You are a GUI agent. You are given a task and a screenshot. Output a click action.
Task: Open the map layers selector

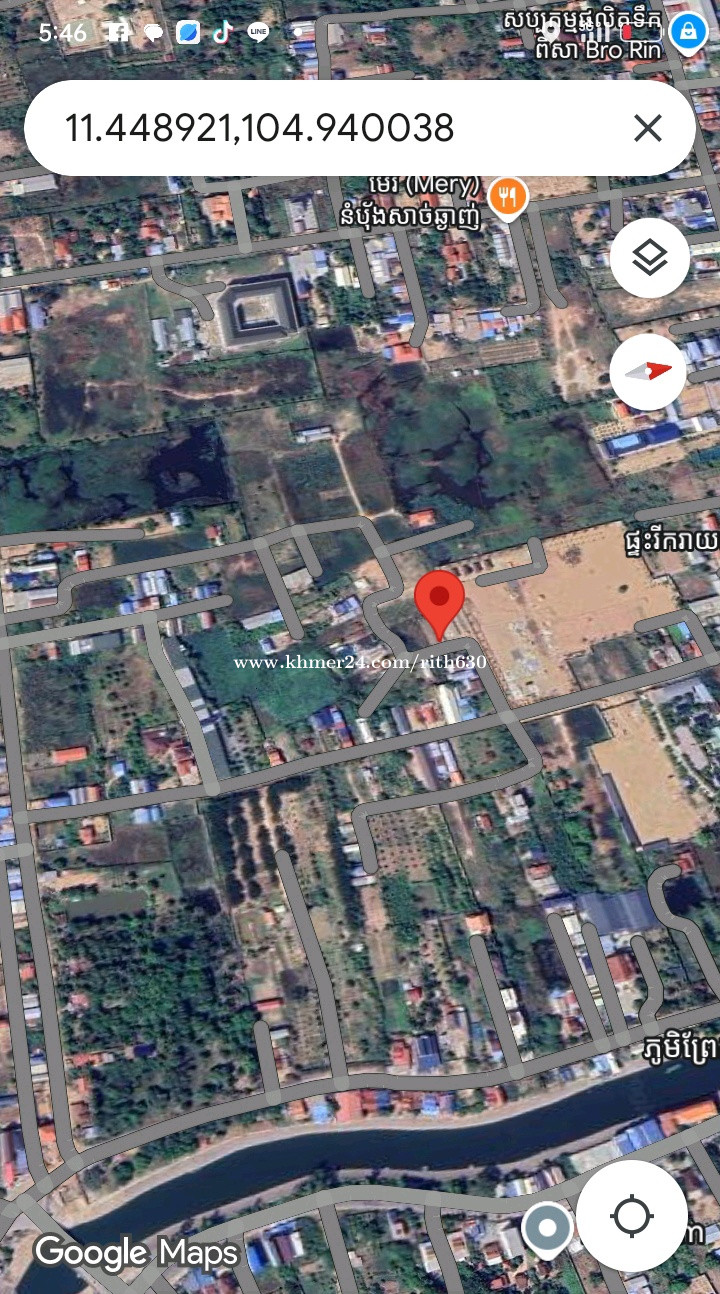649,258
